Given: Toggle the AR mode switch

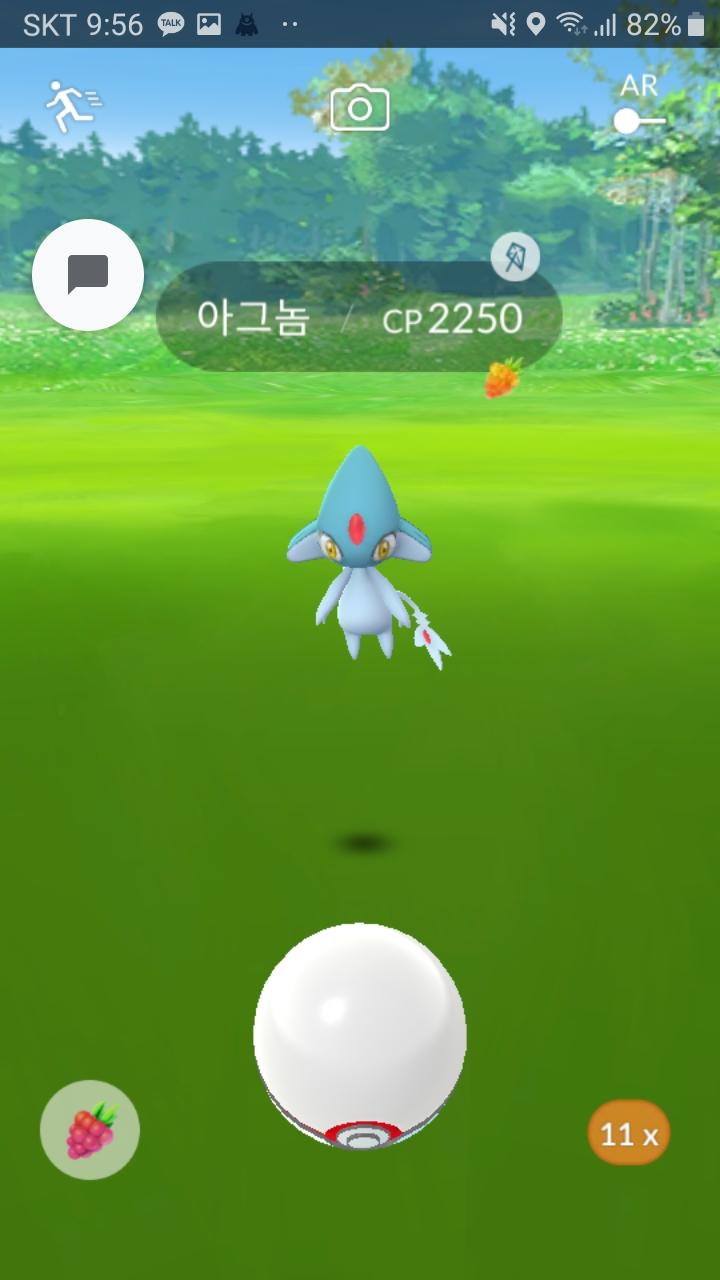Looking at the screenshot, I should tap(640, 121).
